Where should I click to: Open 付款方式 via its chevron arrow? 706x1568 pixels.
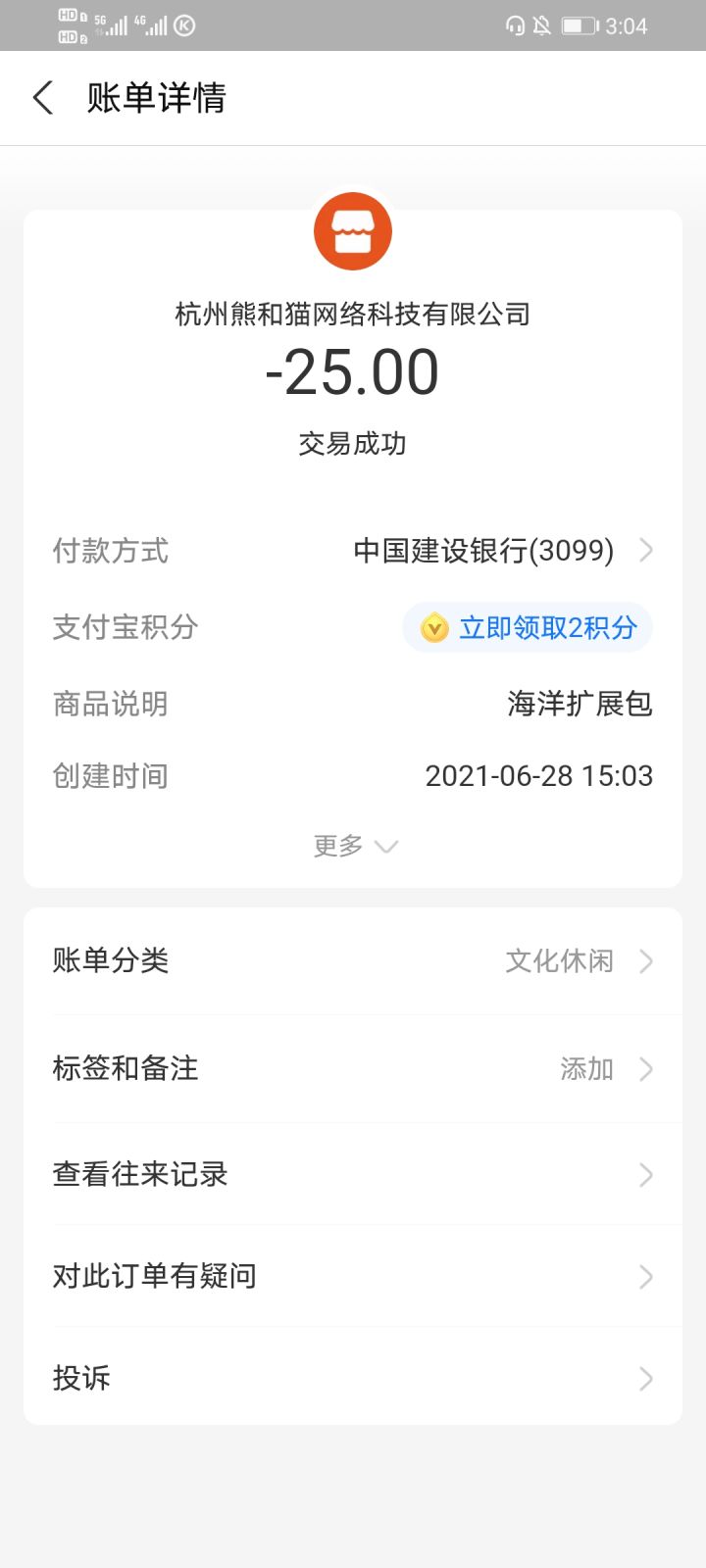(x=645, y=551)
